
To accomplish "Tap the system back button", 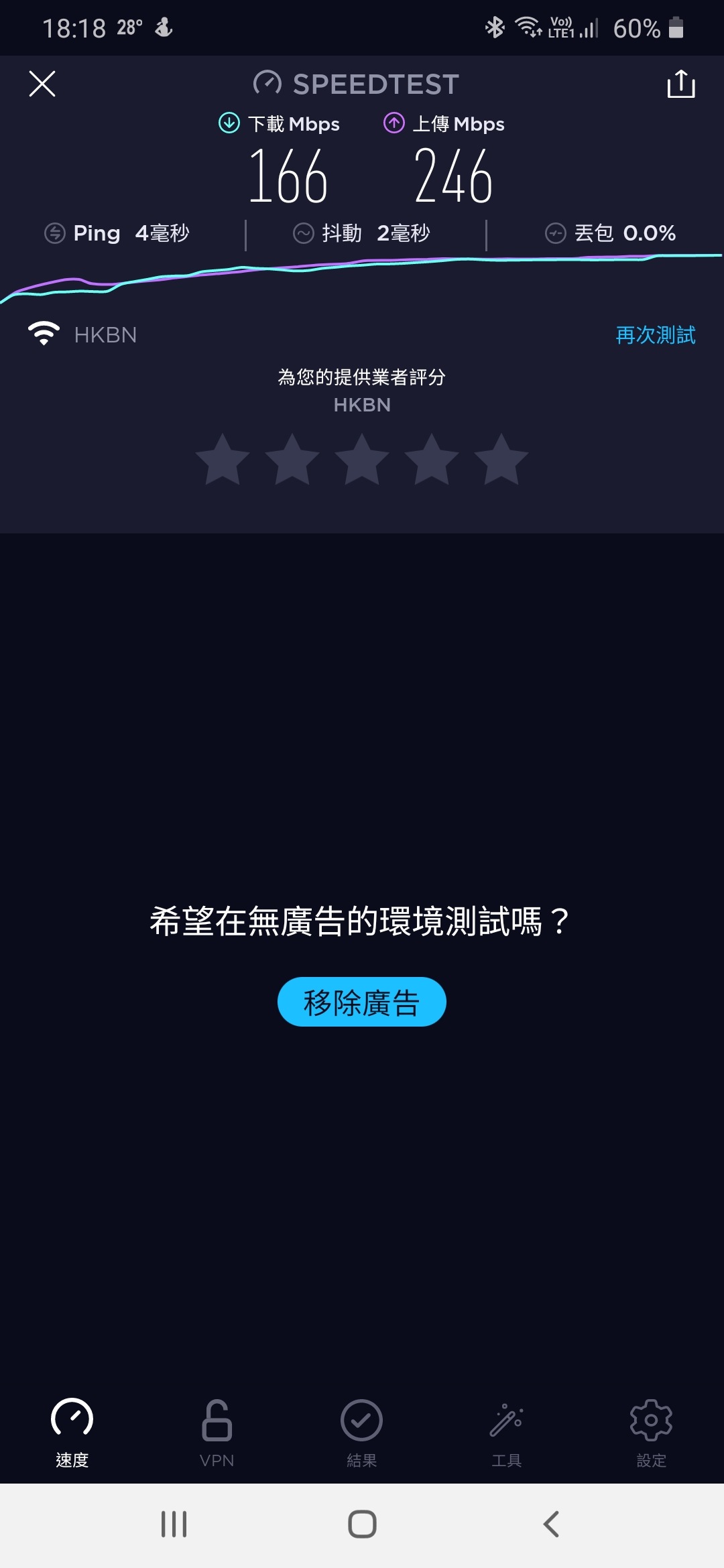I will pos(551,1524).
